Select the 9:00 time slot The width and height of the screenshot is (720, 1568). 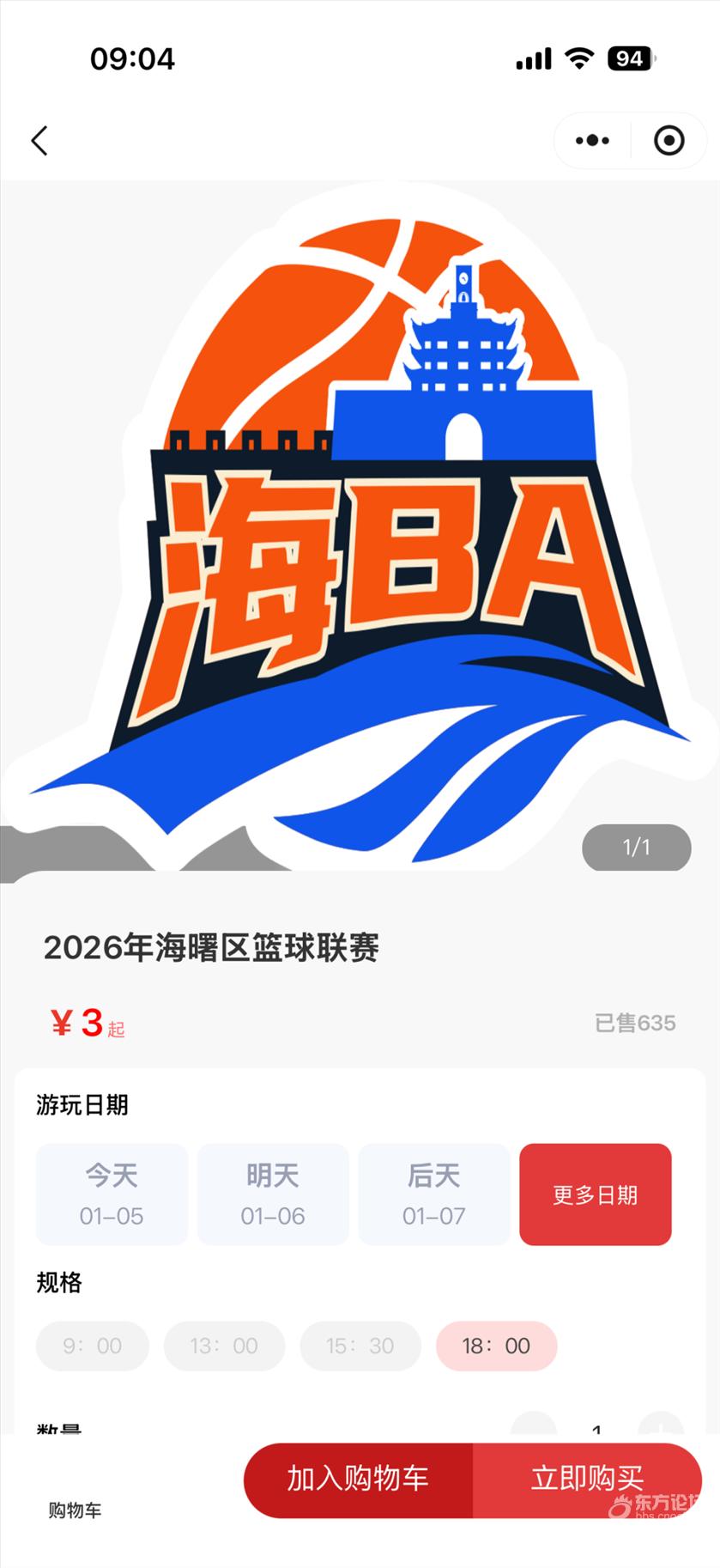pos(93,1346)
